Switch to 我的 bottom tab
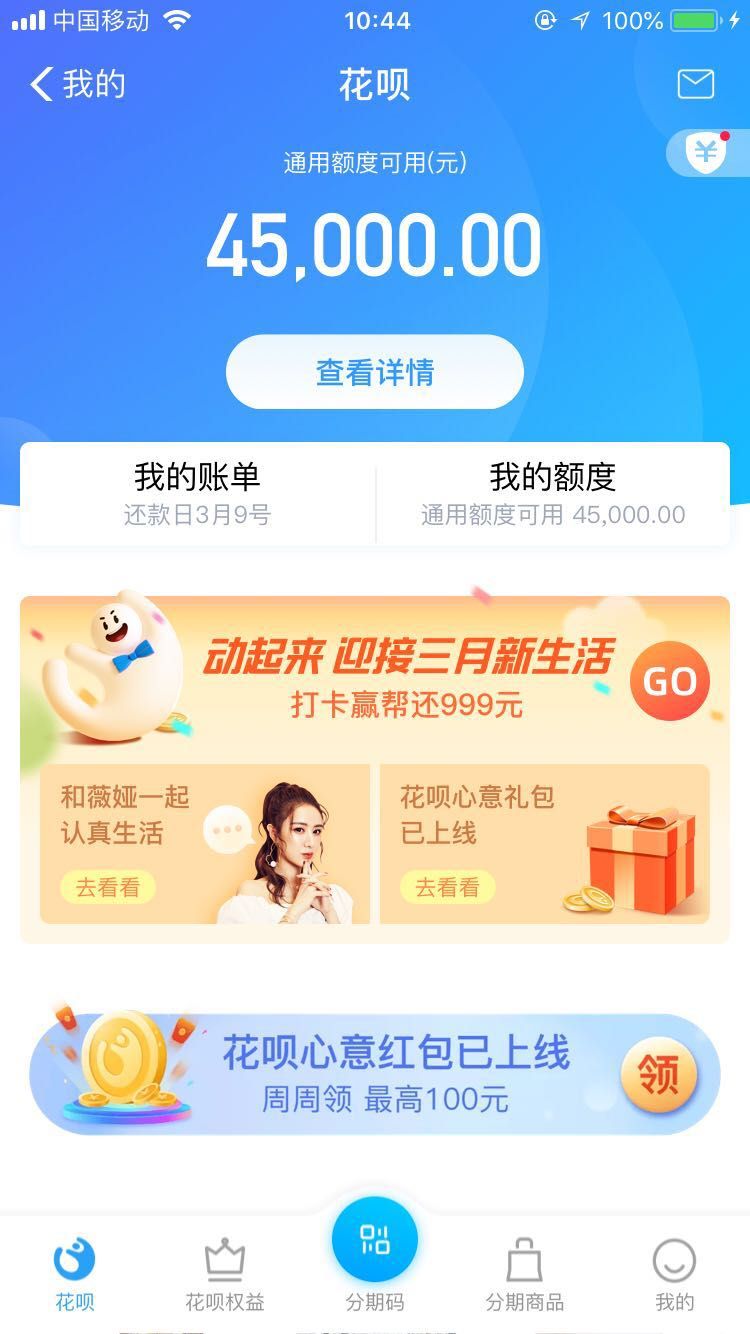 pyautogui.click(x=674, y=1274)
